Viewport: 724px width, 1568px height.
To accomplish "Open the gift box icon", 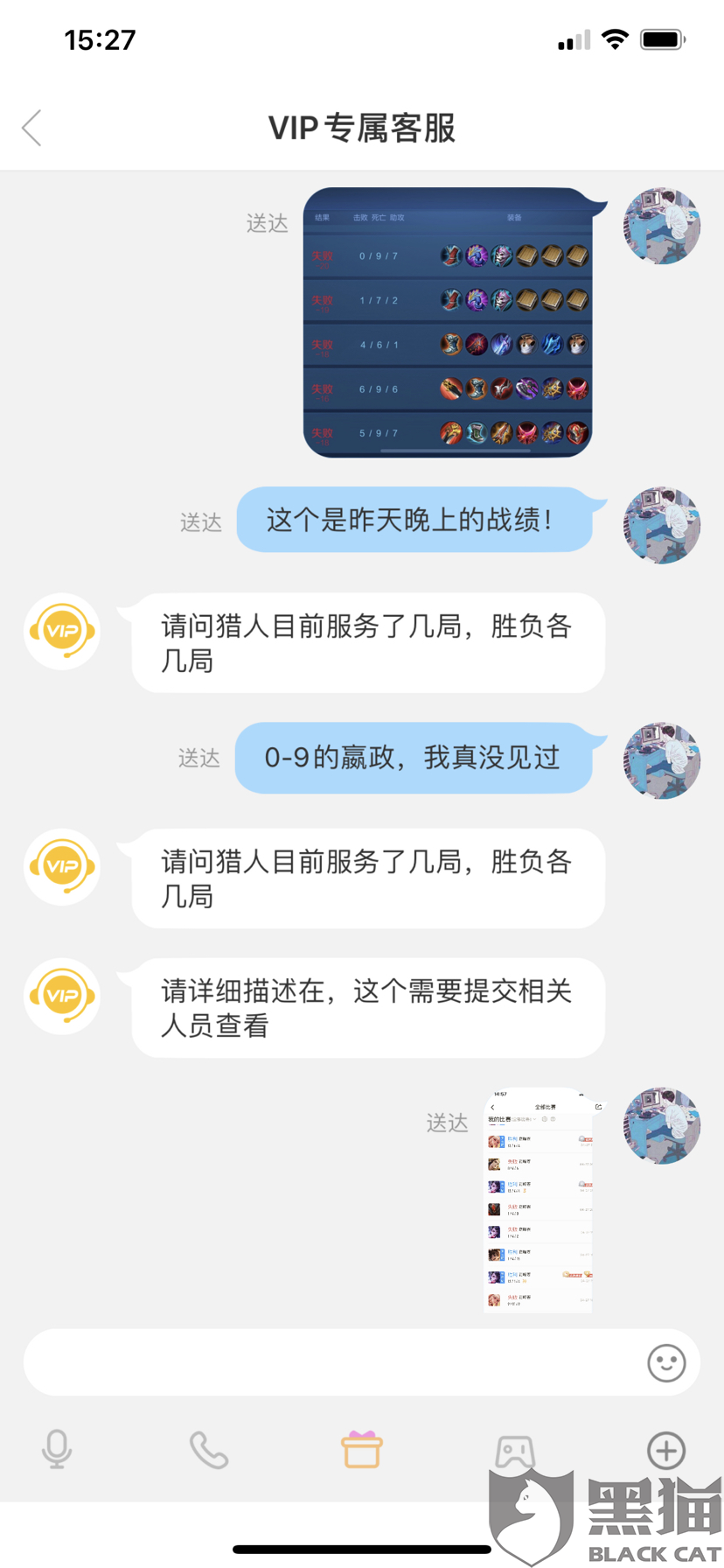I will [x=361, y=1449].
